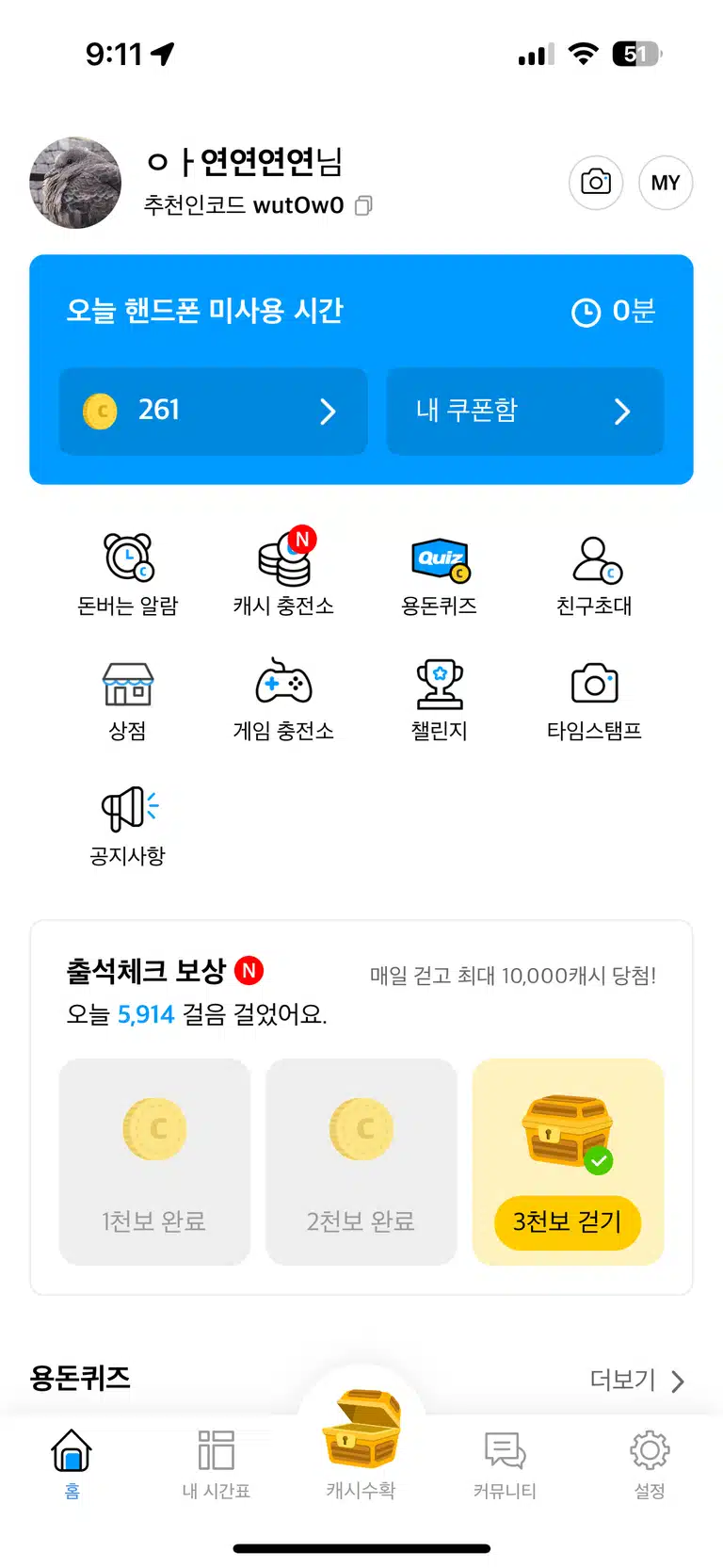Tap the 3천보 걷기 reward button
The image size is (723, 1568).
click(568, 1221)
